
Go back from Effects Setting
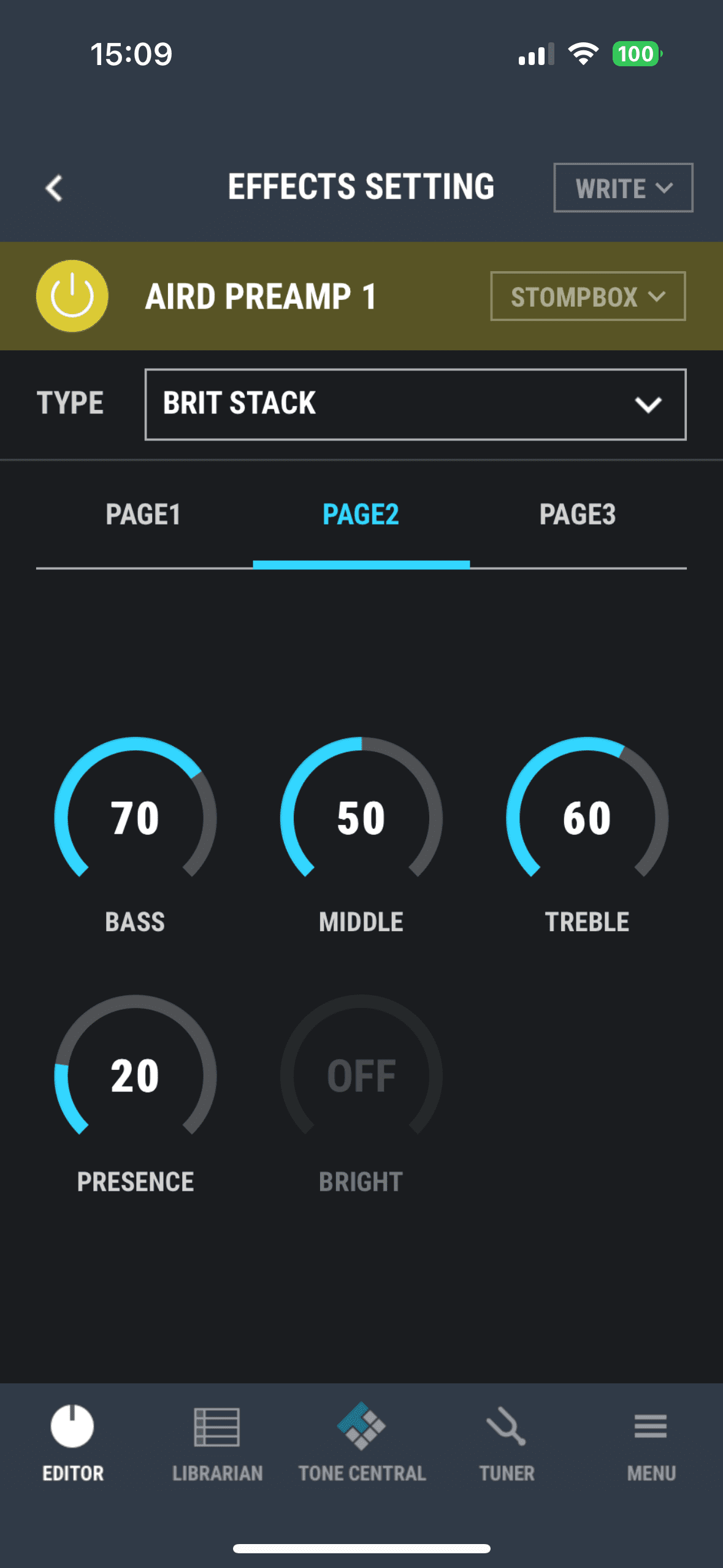[54, 188]
